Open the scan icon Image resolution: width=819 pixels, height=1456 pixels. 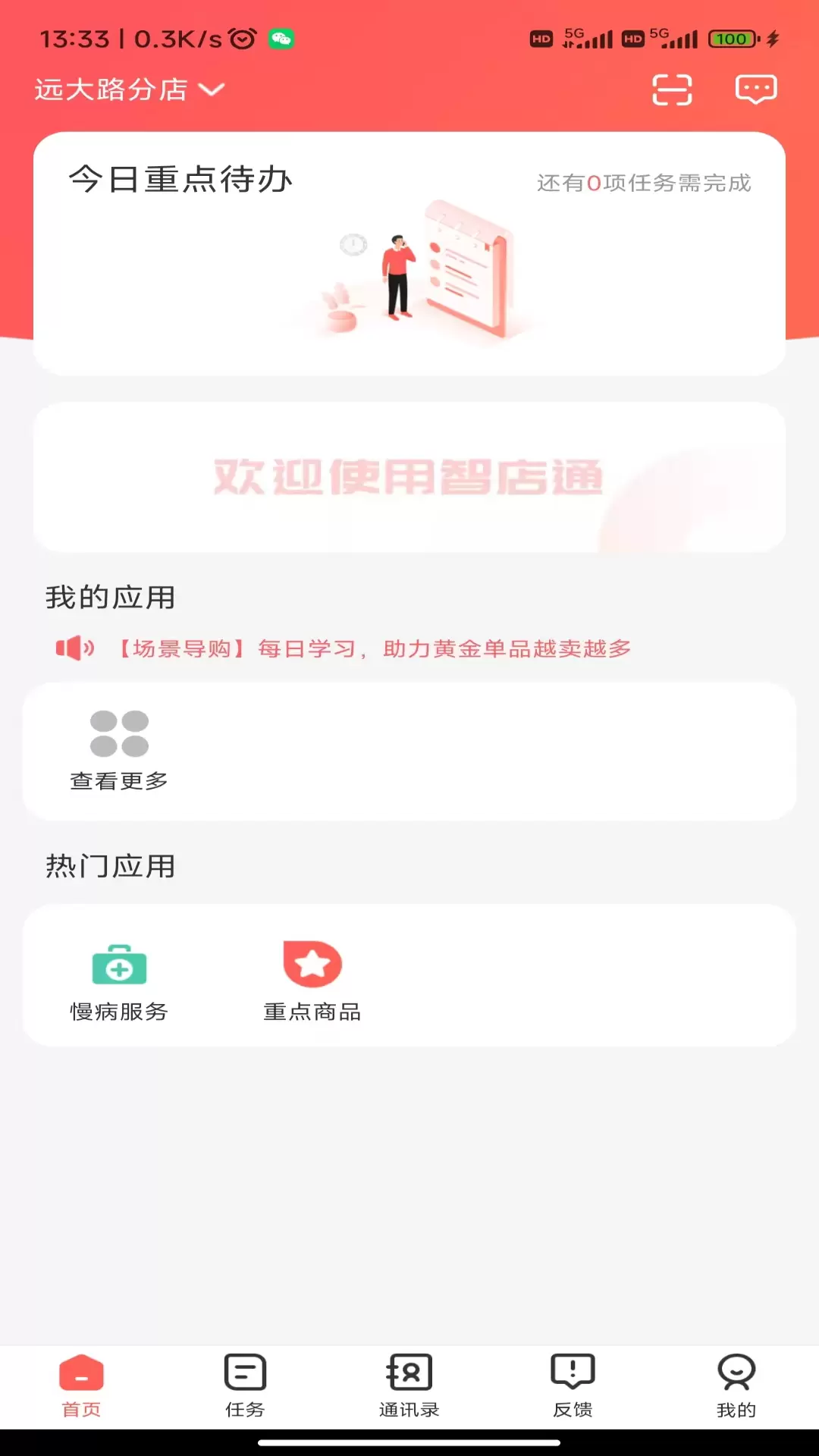click(x=672, y=89)
